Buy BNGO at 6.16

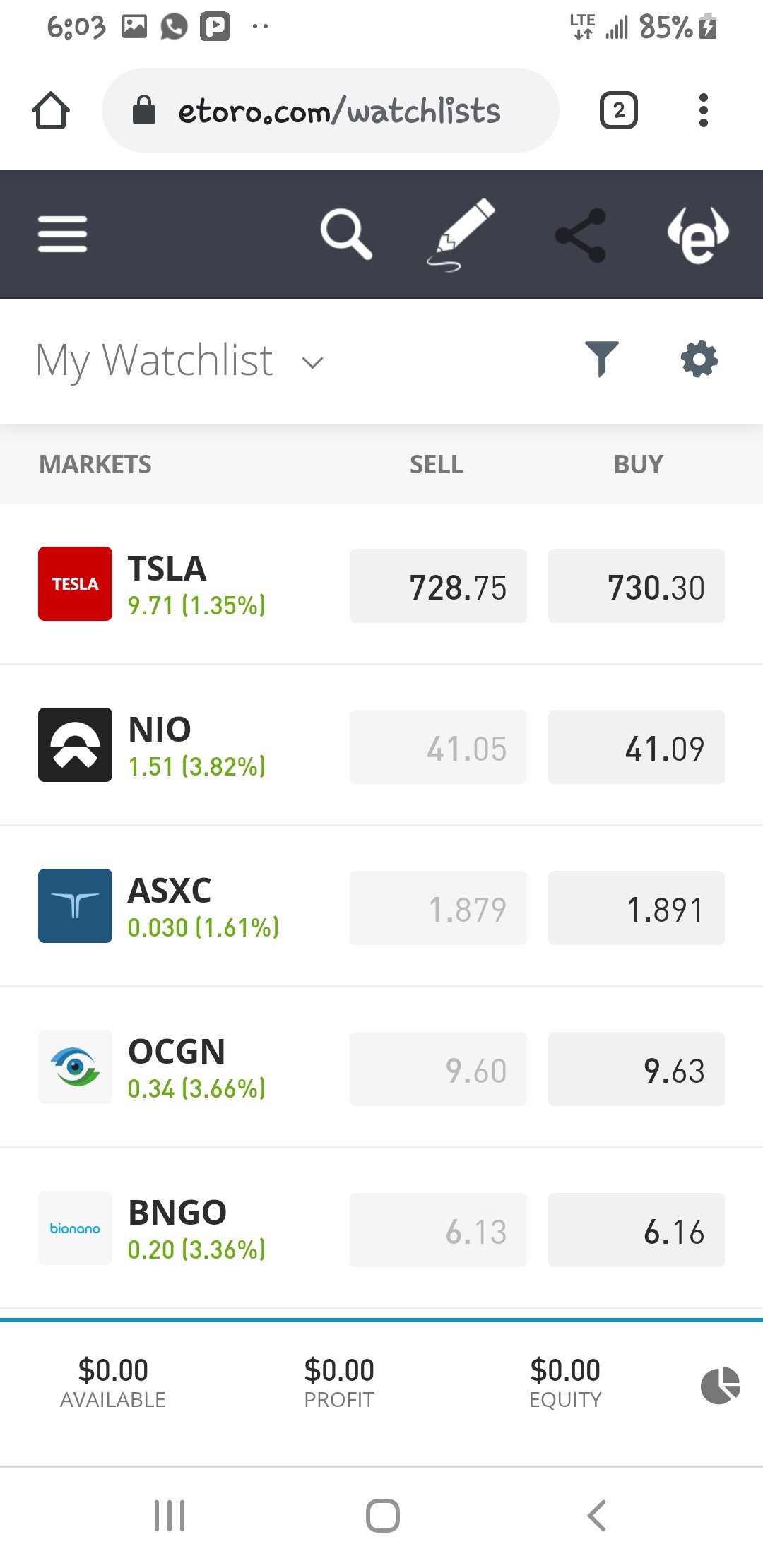pos(637,1230)
